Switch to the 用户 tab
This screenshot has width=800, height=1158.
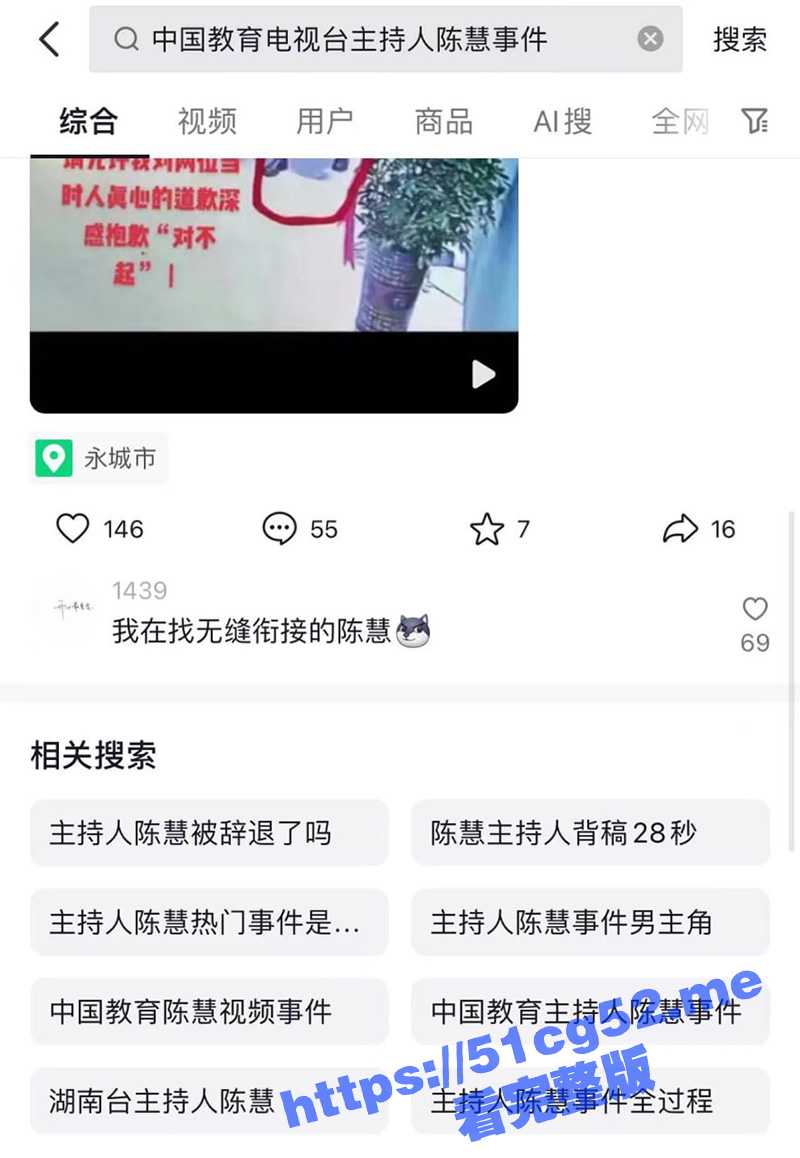[x=324, y=122]
